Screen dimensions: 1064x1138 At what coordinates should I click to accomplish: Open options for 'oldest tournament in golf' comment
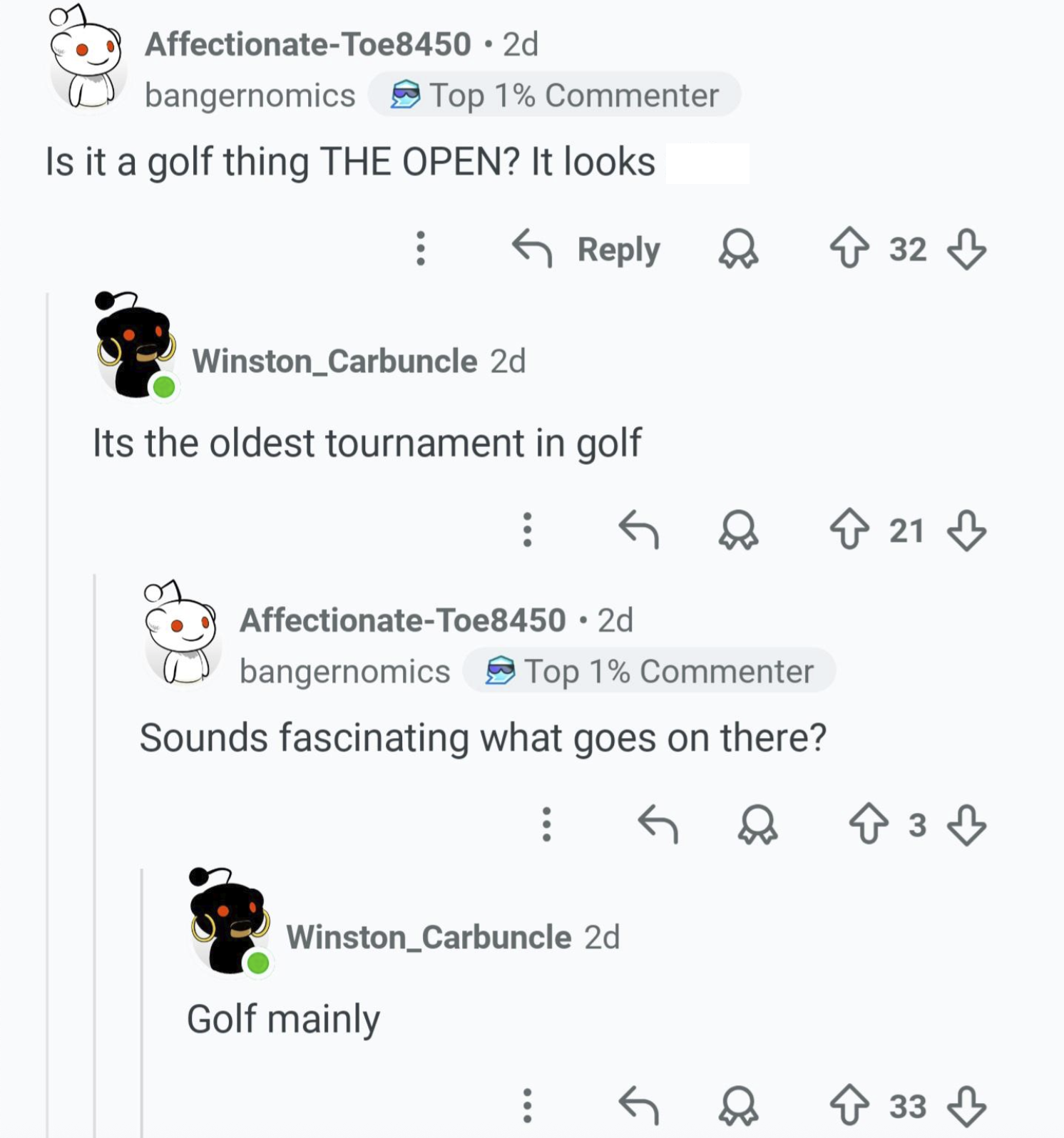[527, 530]
